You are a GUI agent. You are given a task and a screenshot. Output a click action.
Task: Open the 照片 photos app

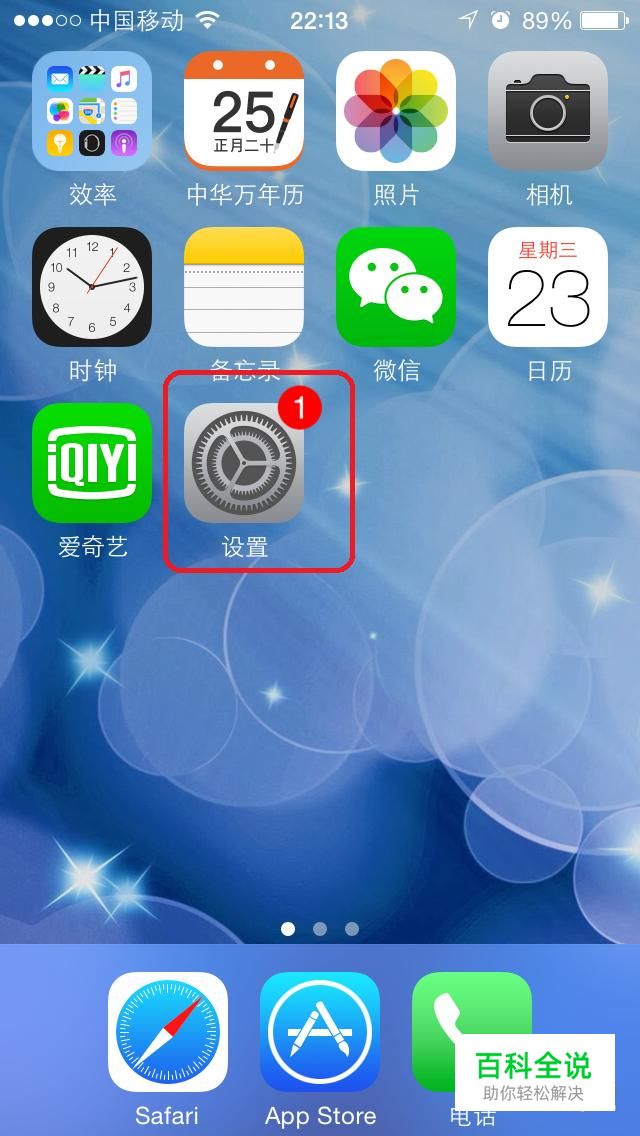[x=396, y=111]
